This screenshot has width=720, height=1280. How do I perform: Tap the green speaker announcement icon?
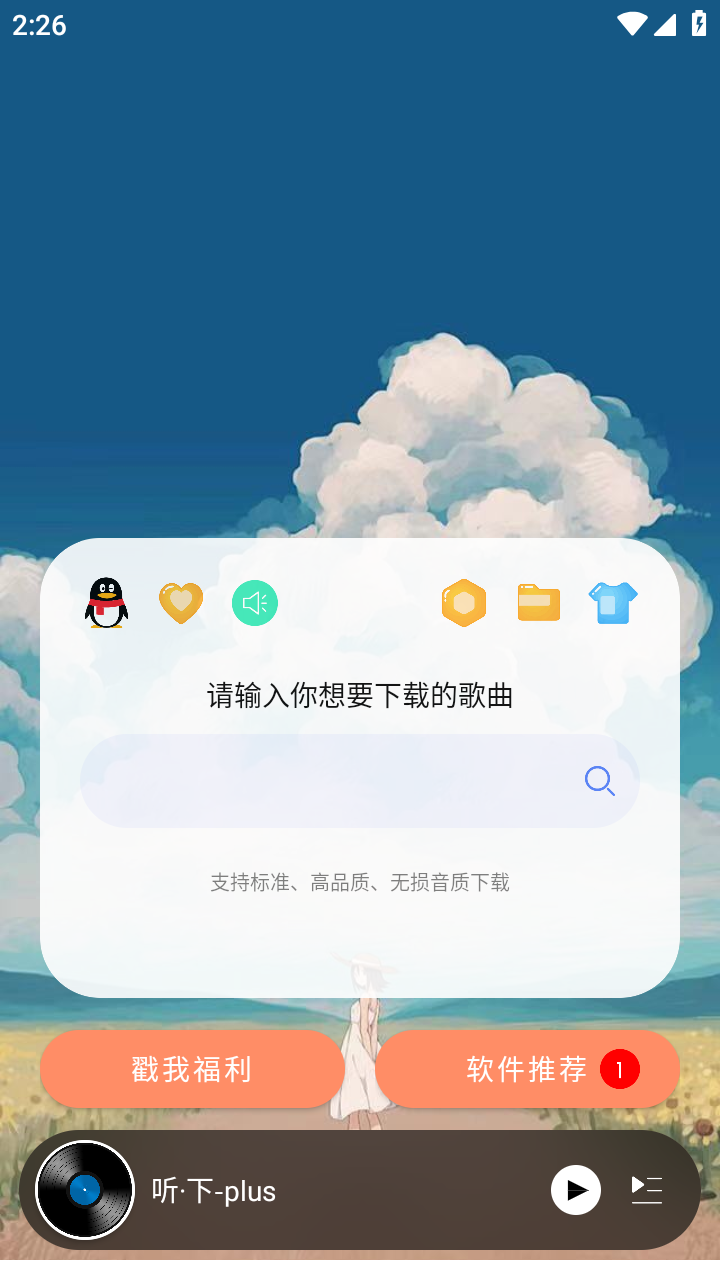point(255,603)
